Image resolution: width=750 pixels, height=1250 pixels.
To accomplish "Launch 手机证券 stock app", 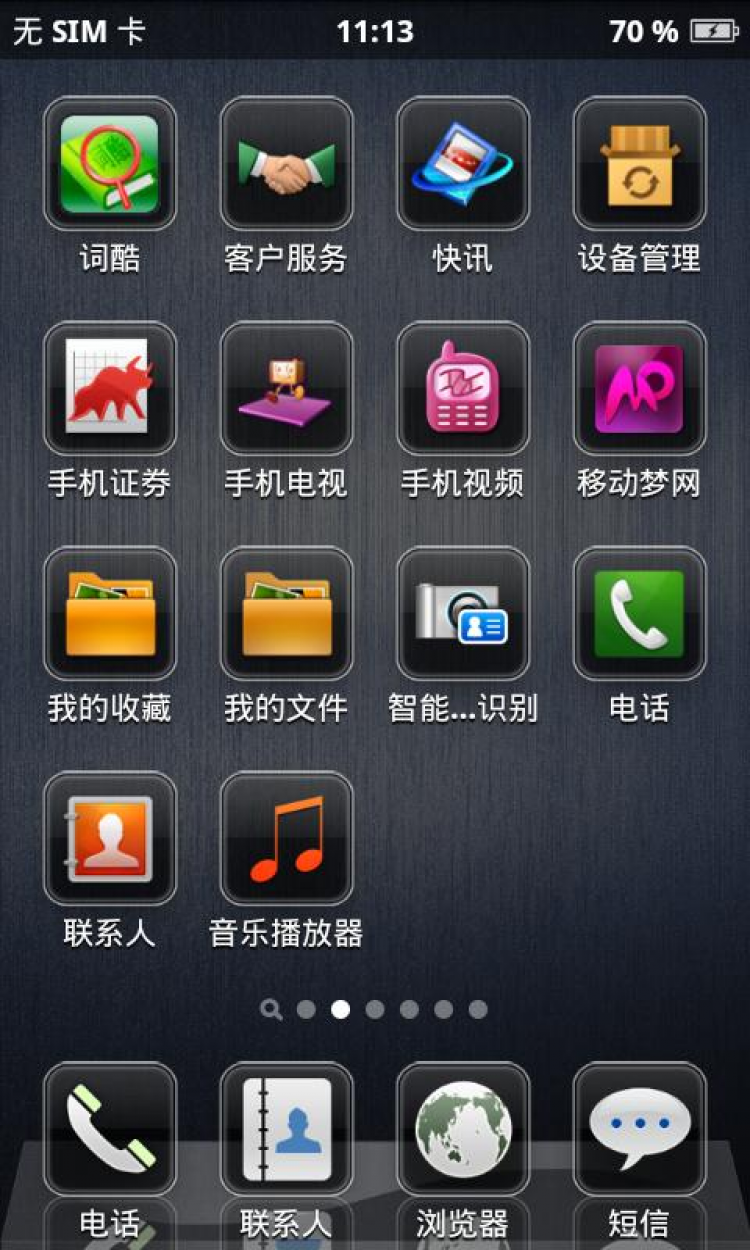I will click(110, 390).
